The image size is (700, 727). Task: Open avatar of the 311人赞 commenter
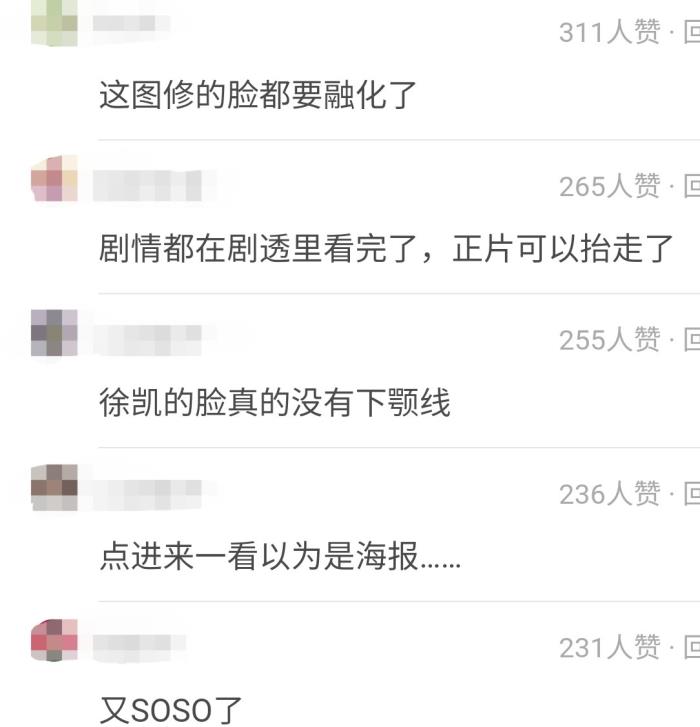click(x=54, y=24)
